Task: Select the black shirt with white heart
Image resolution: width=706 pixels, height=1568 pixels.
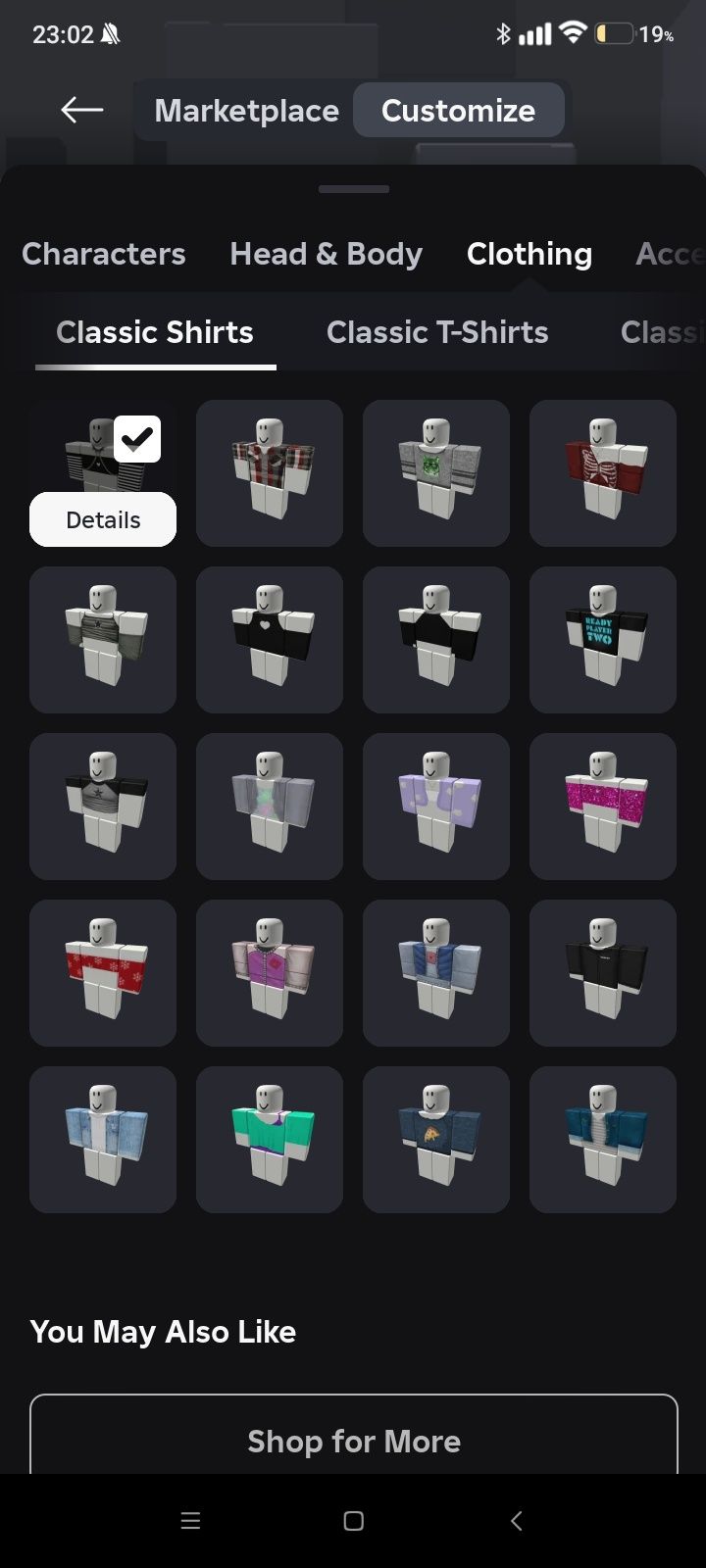Action: (x=270, y=639)
